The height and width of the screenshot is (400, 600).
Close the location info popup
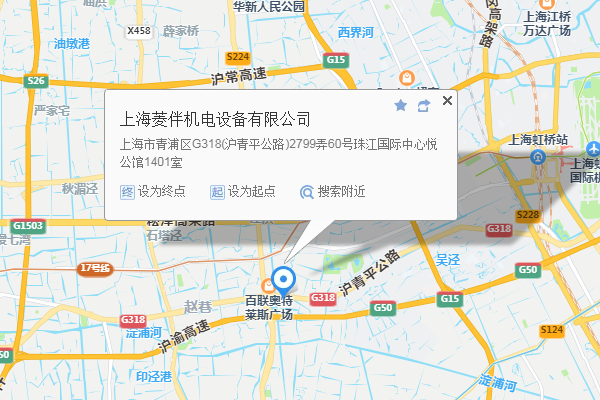tap(447, 100)
